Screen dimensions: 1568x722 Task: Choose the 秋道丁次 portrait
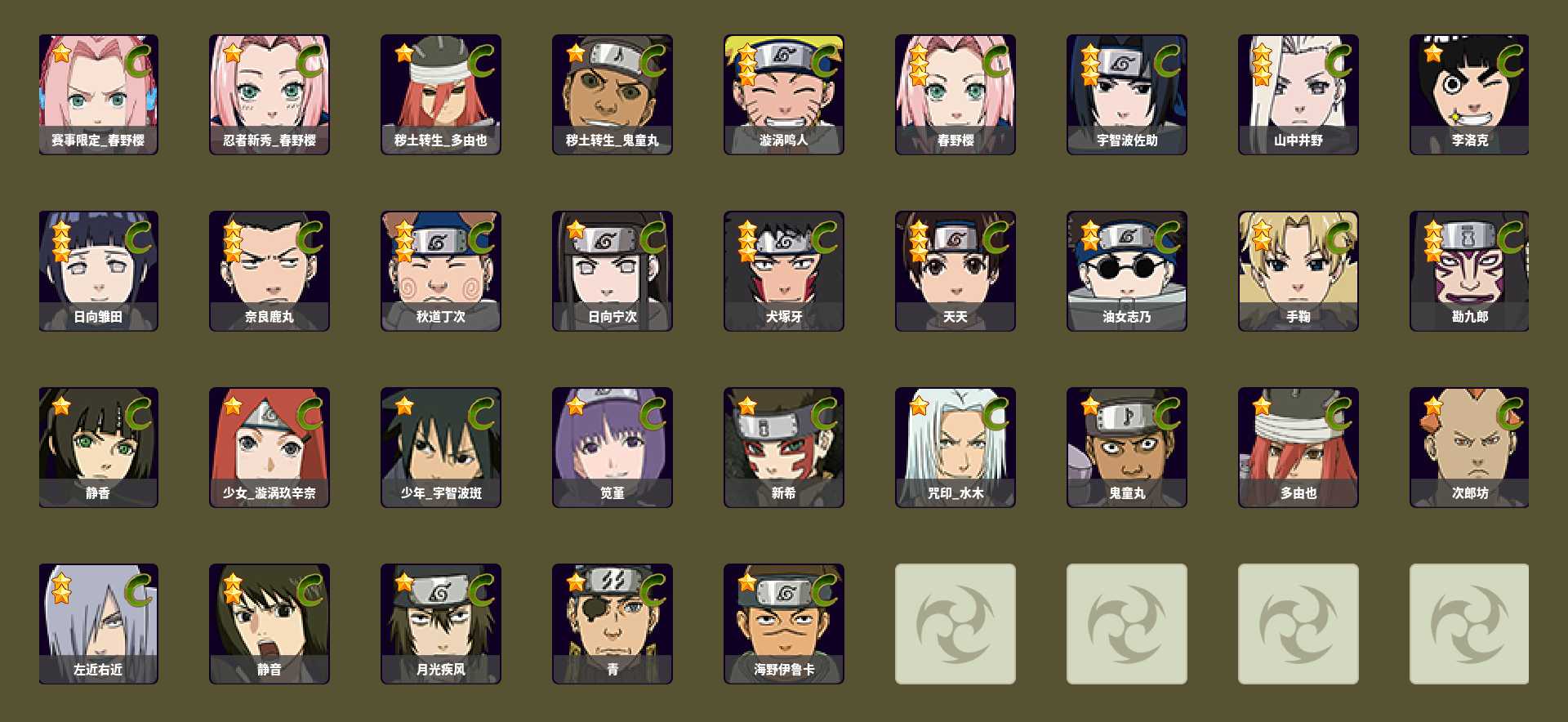point(441,270)
